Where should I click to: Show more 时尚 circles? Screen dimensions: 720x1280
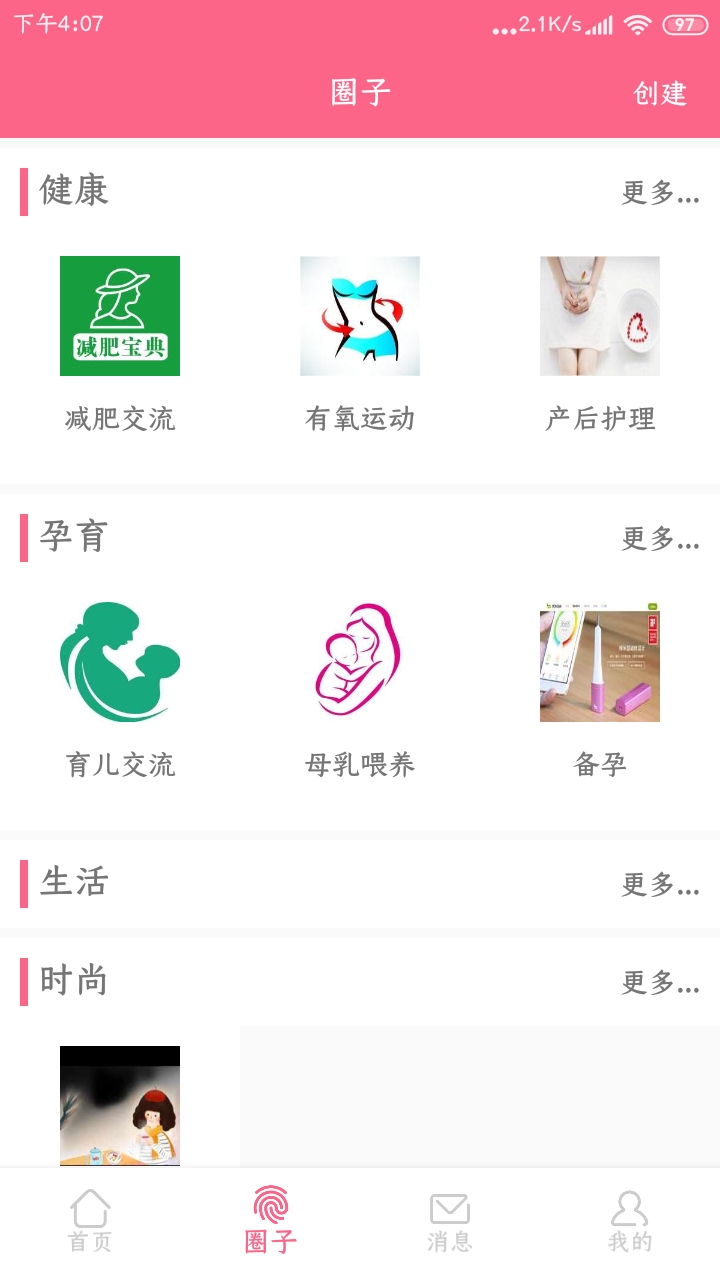click(x=660, y=982)
